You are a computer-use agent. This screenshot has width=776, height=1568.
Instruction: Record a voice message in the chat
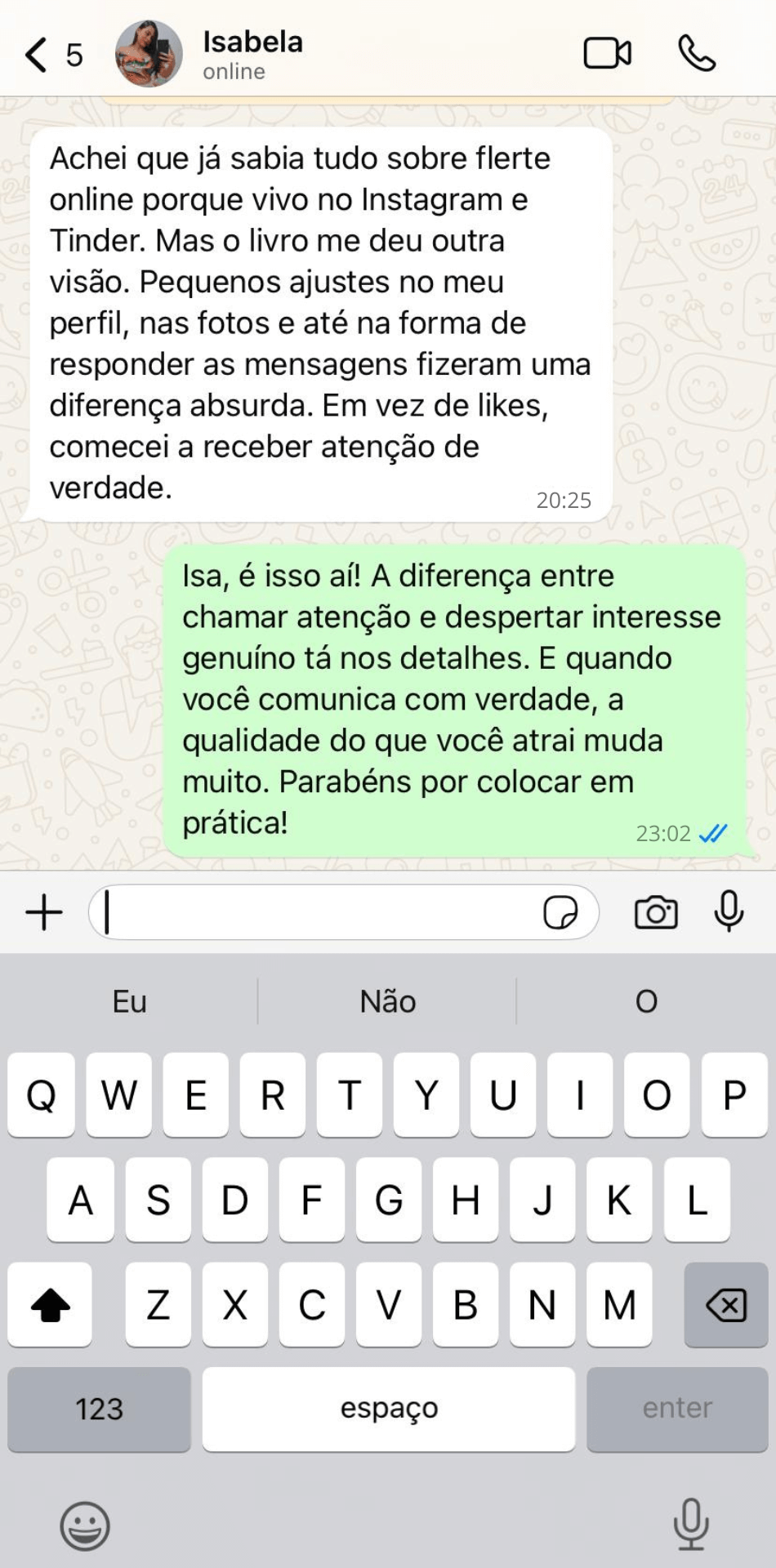729,912
